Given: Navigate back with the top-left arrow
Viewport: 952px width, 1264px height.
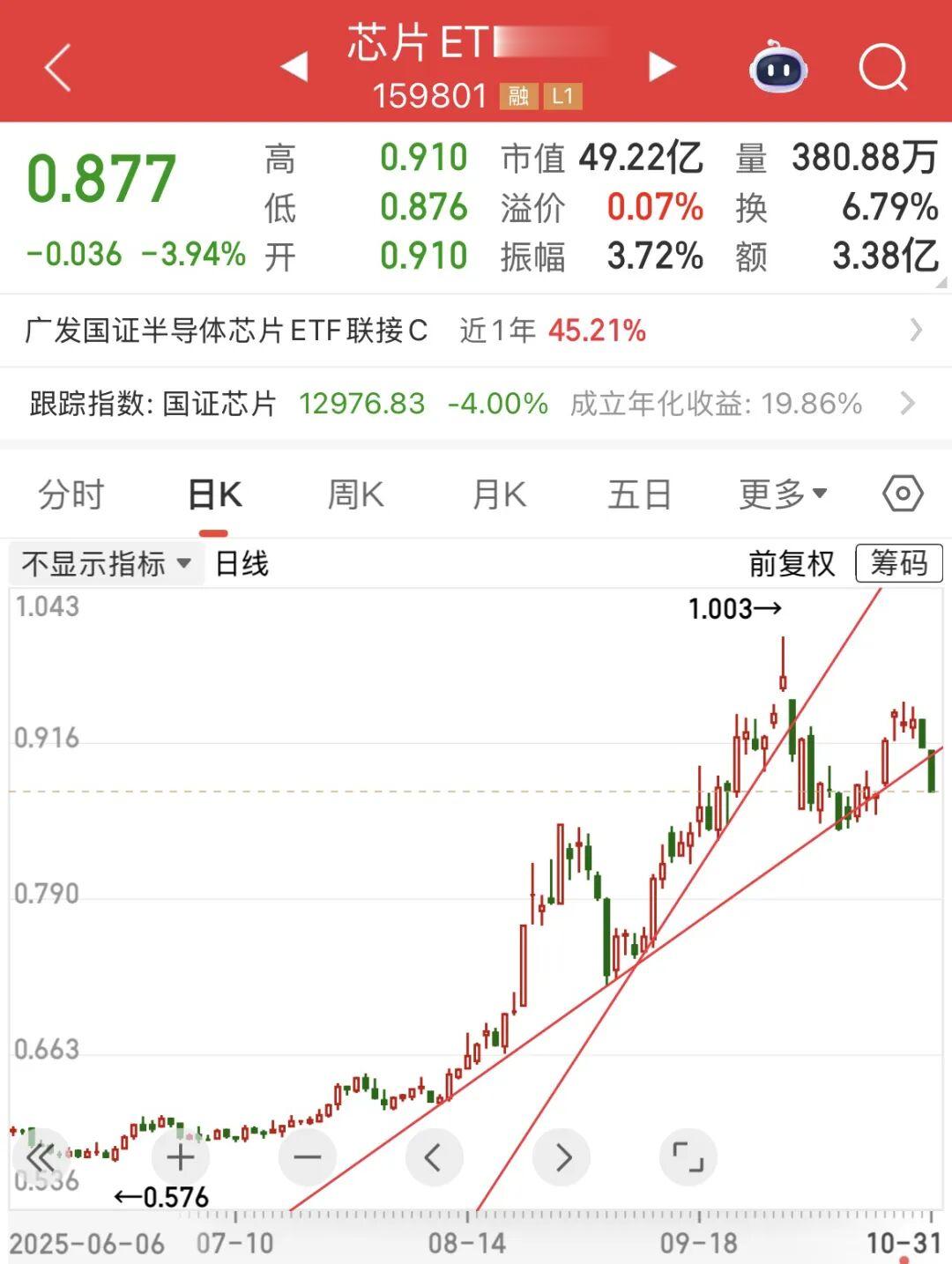Looking at the screenshot, I should click(x=55, y=66).
